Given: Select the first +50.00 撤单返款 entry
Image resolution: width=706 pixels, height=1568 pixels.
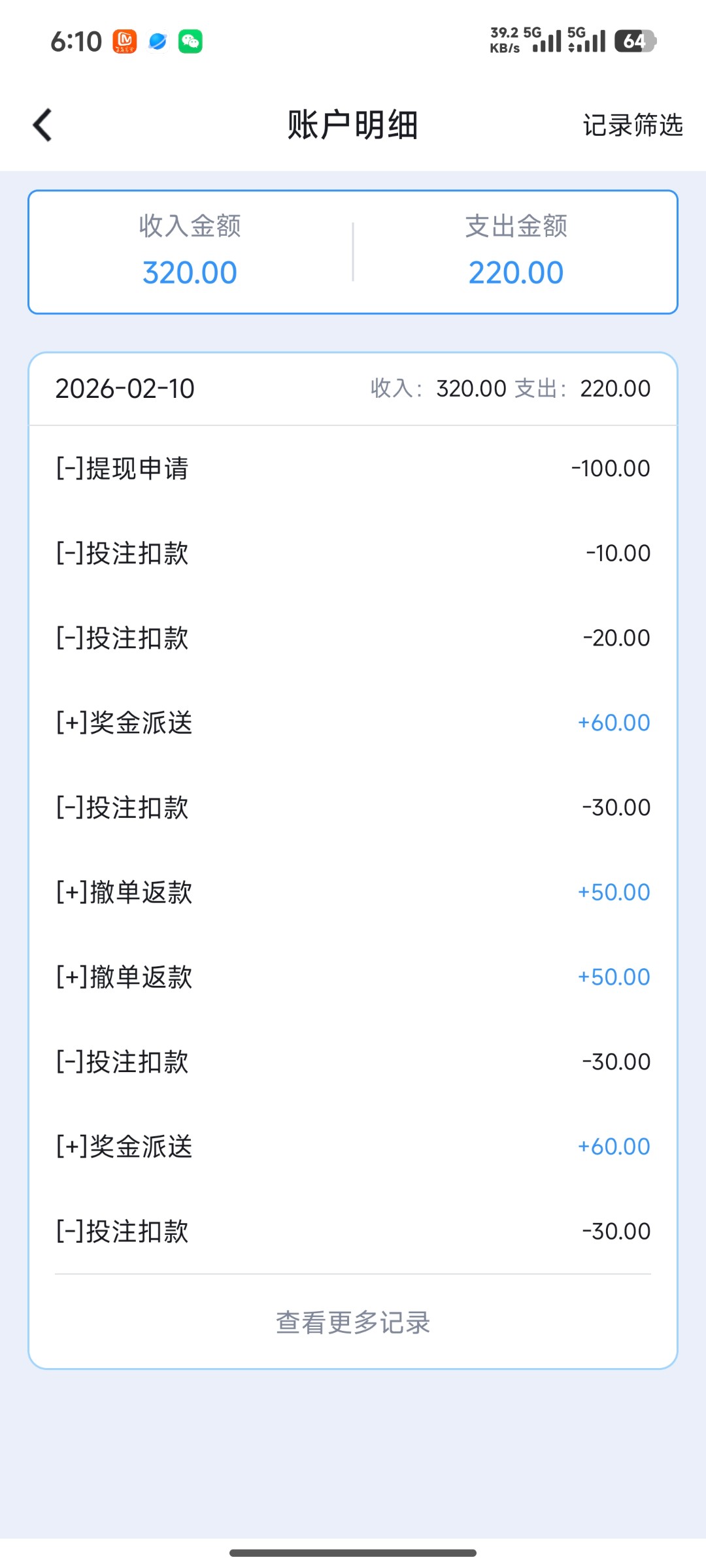Looking at the screenshot, I should pos(353,891).
